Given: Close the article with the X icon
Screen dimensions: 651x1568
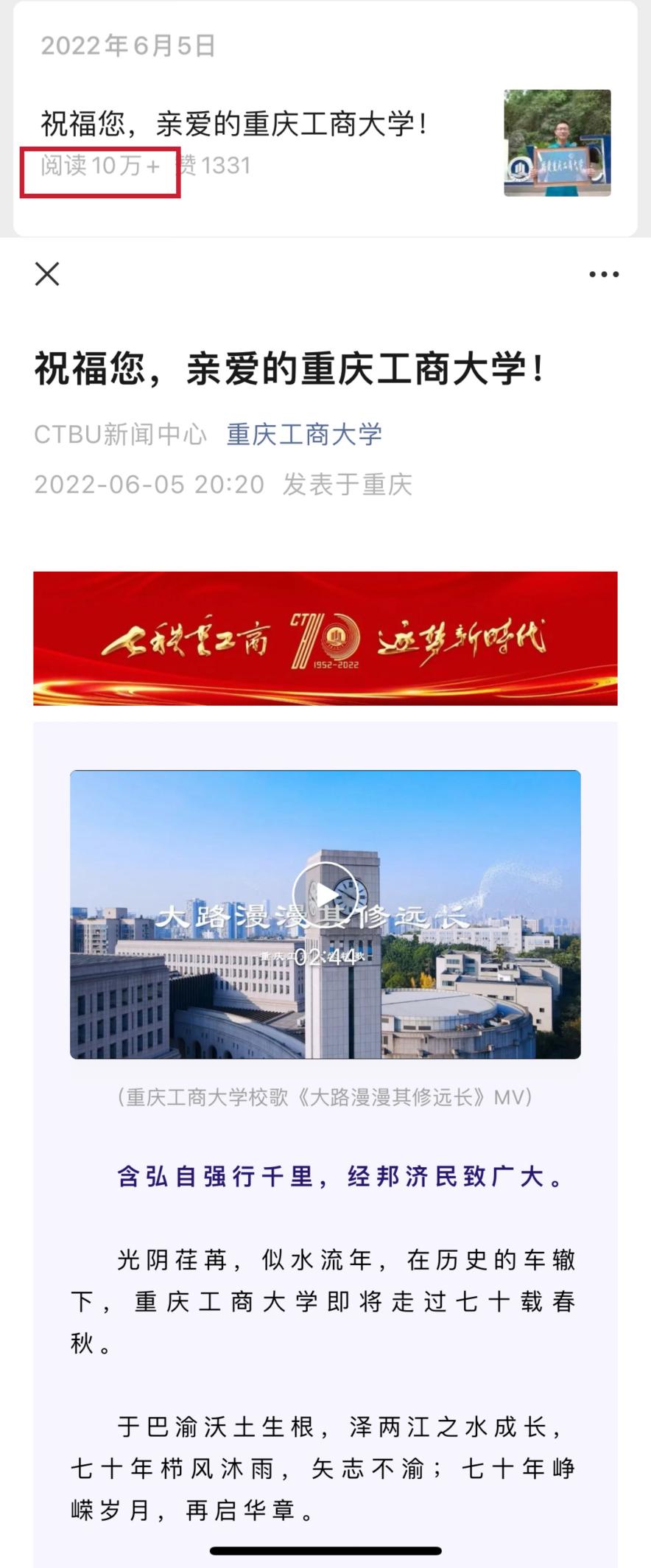Looking at the screenshot, I should pos(47,274).
